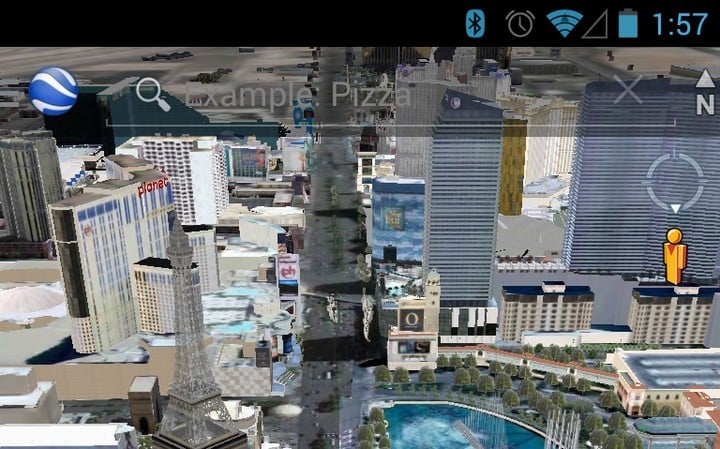This screenshot has width=720, height=449.
Task: Center the map on my location
Action: pos(675,180)
